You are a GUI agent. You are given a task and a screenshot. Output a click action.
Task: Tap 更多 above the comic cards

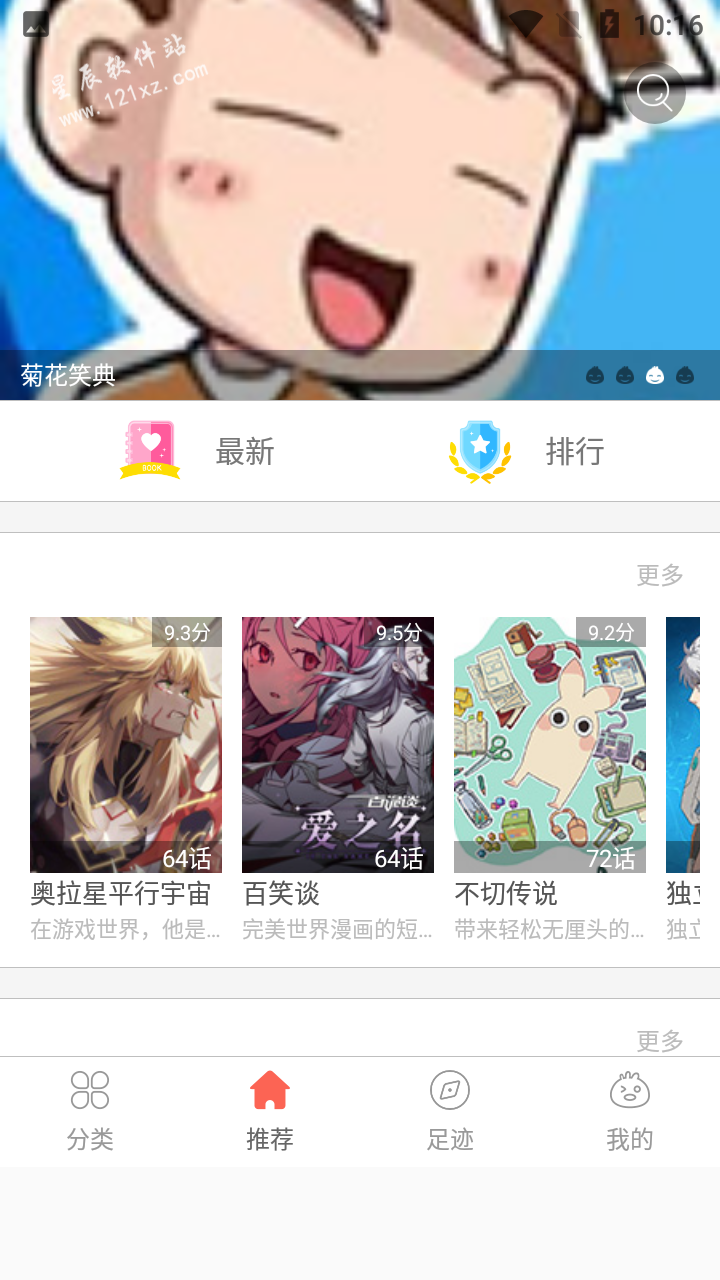pos(660,575)
